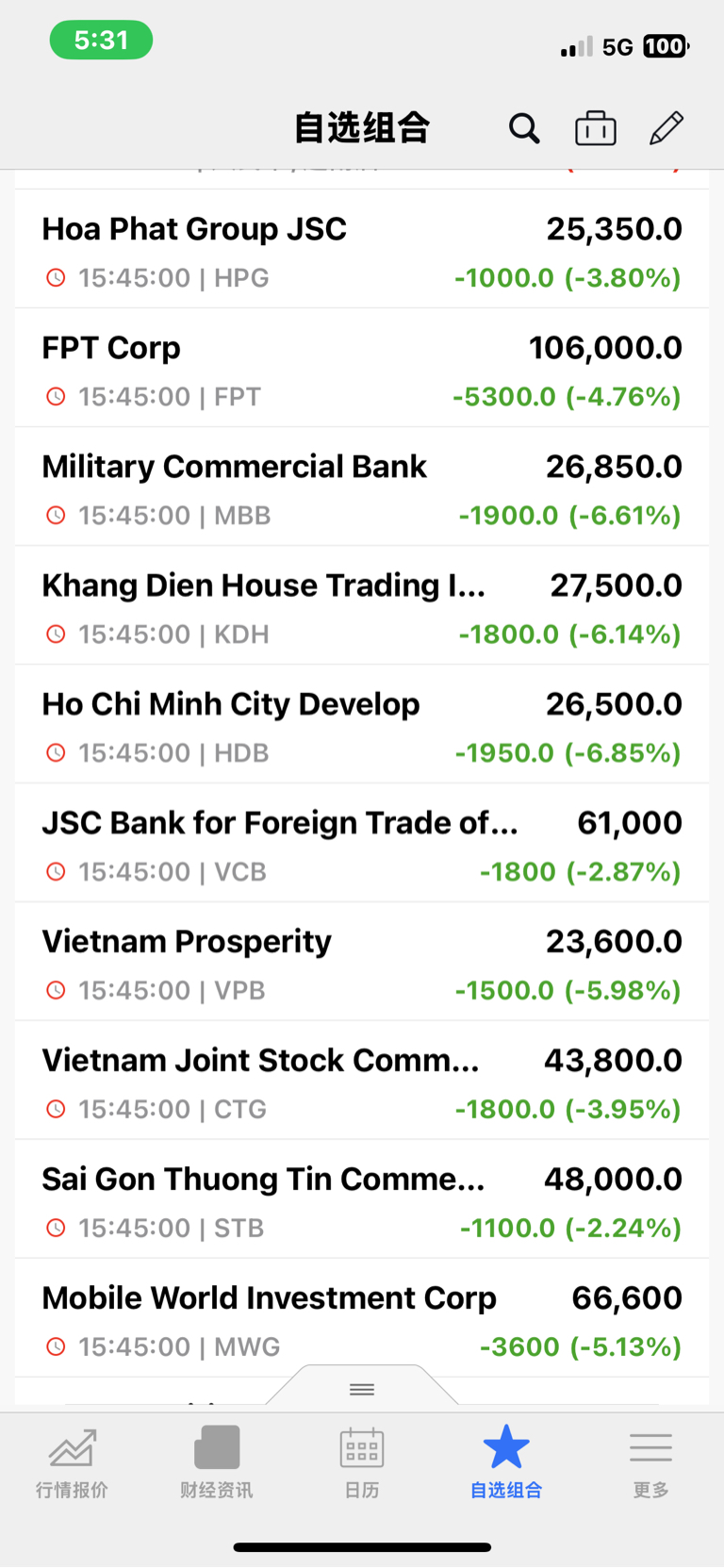Viewport: 724px width, 1568px height.
Task: Open Khang Dien House Trading (KDH)
Action: [362, 605]
